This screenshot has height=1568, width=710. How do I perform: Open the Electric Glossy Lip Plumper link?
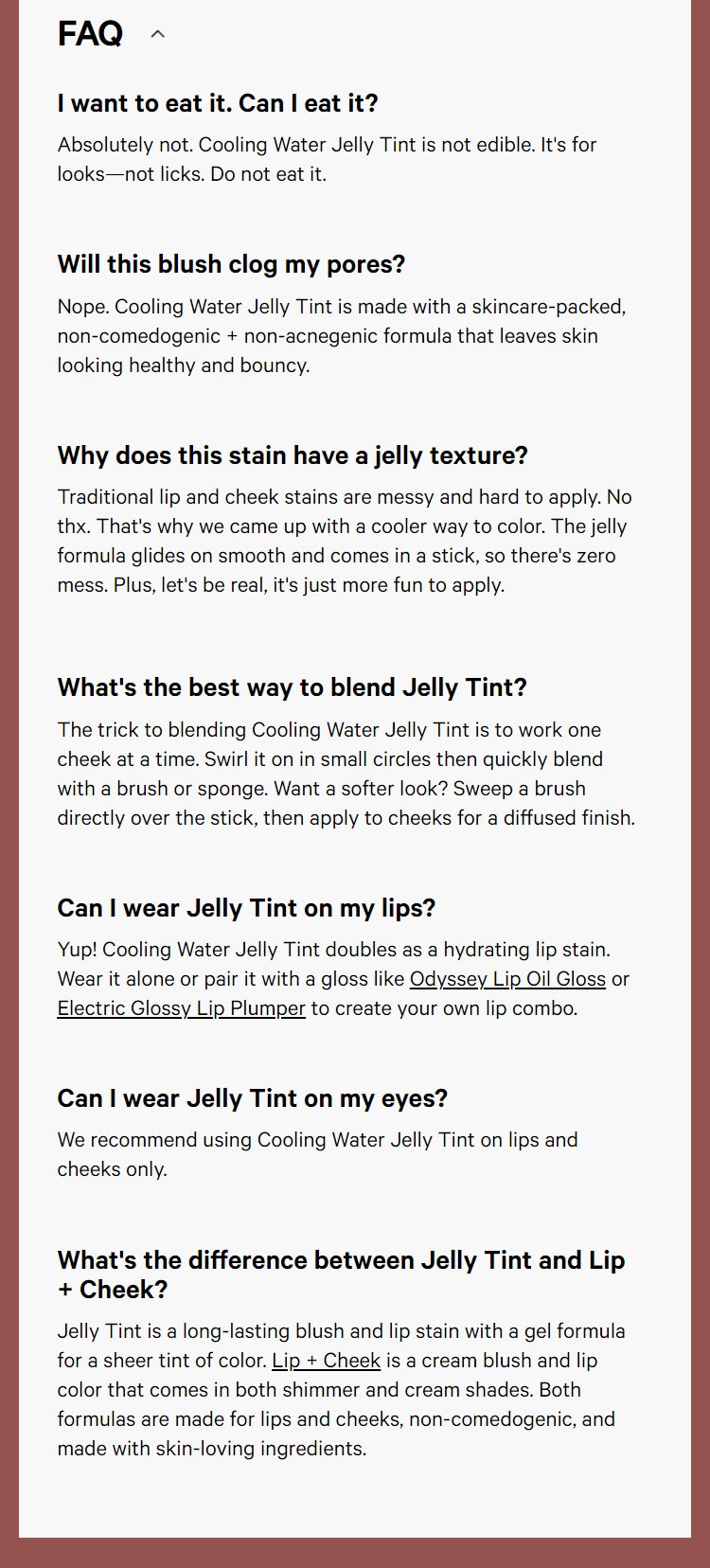tap(181, 1008)
